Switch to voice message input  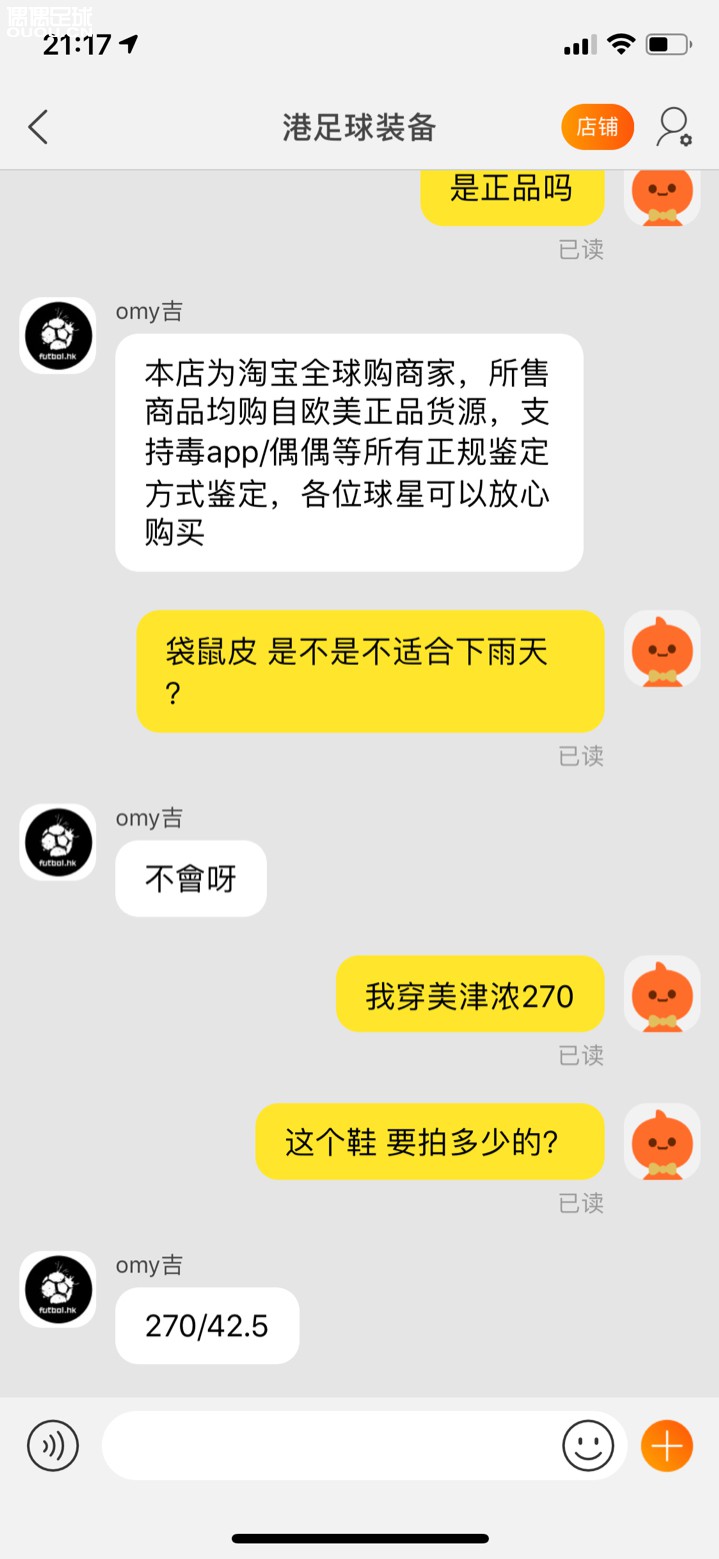coord(52,1445)
